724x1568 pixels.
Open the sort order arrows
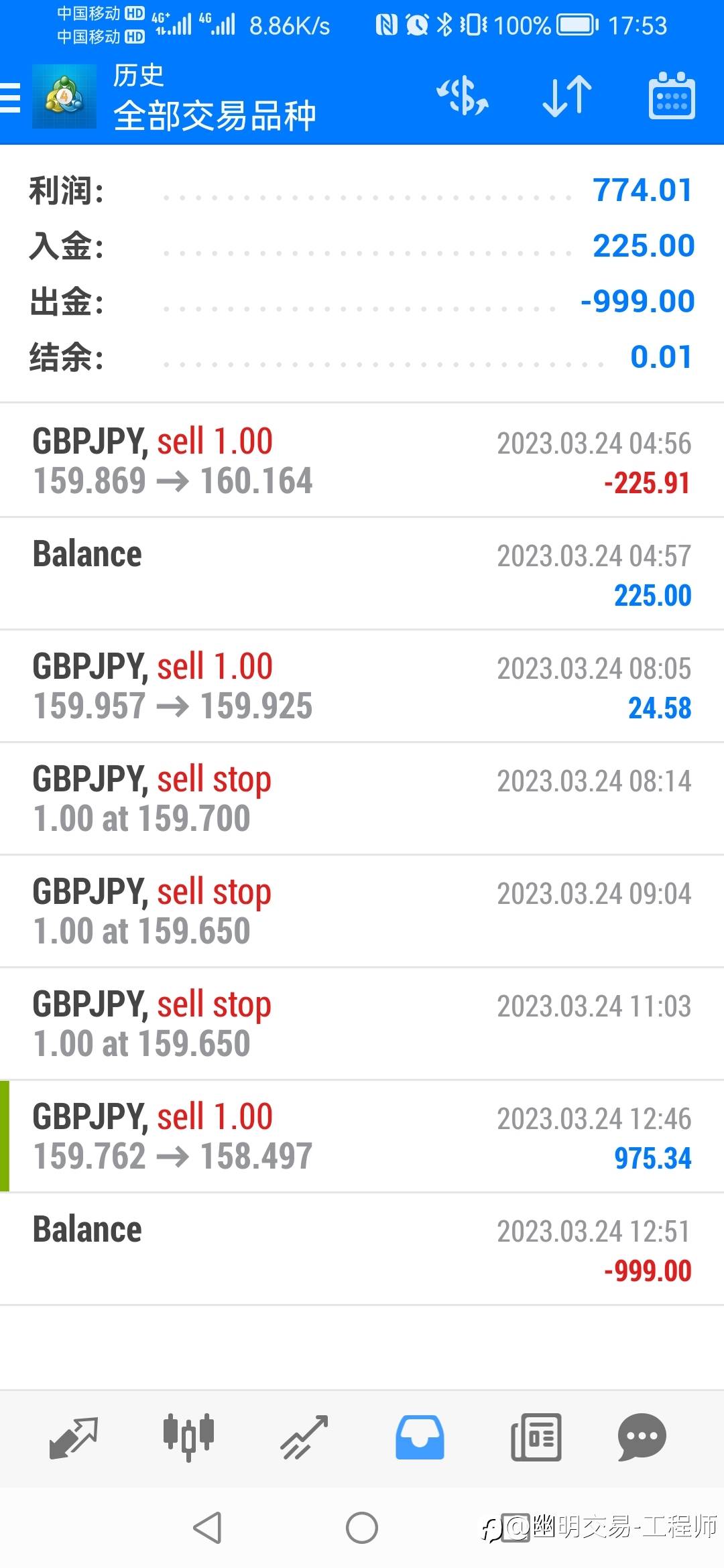[x=567, y=96]
